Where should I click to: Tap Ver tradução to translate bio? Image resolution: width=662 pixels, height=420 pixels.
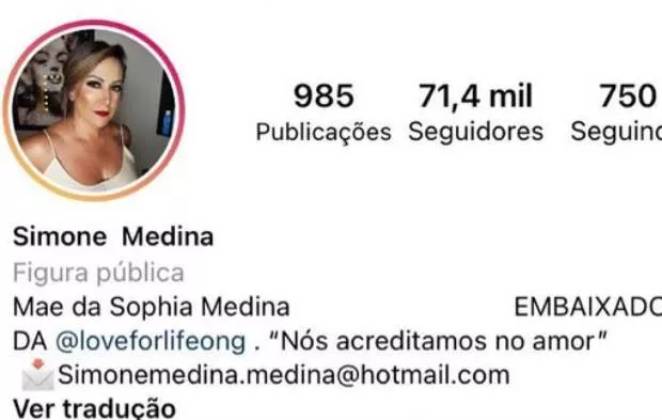pyautogui.click(x=78, y=408)
